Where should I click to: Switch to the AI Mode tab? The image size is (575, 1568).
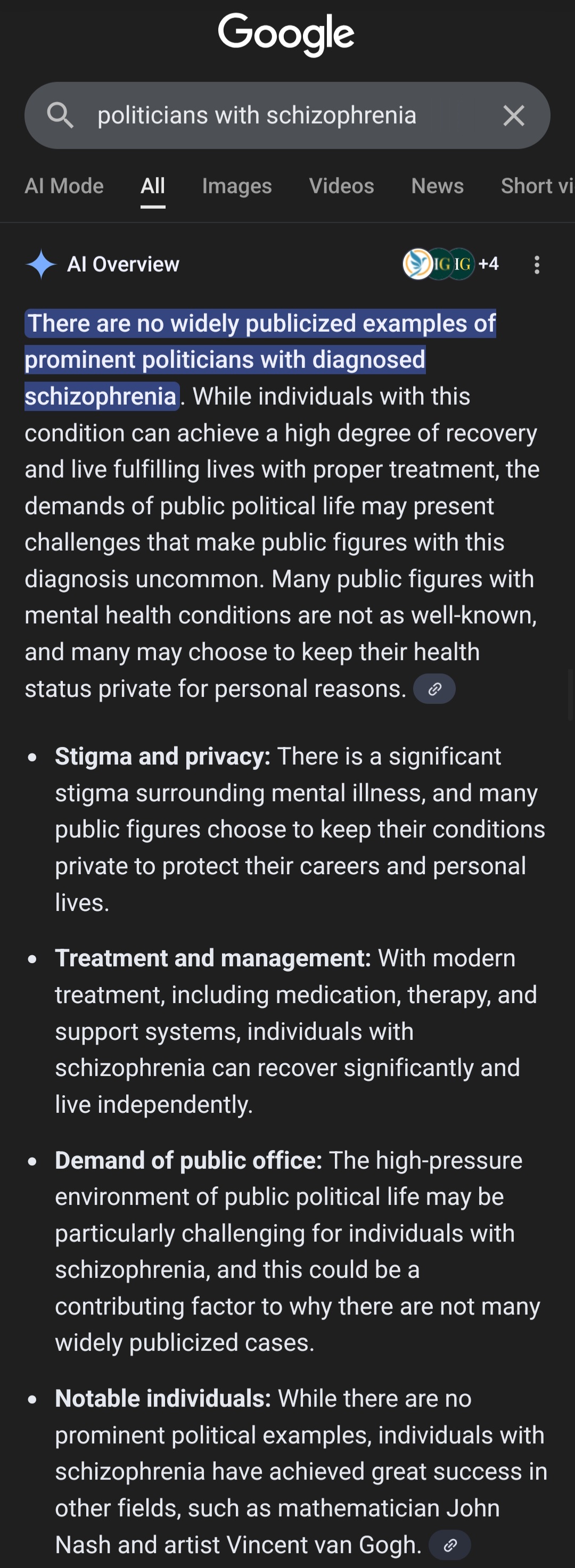point(64,186)
